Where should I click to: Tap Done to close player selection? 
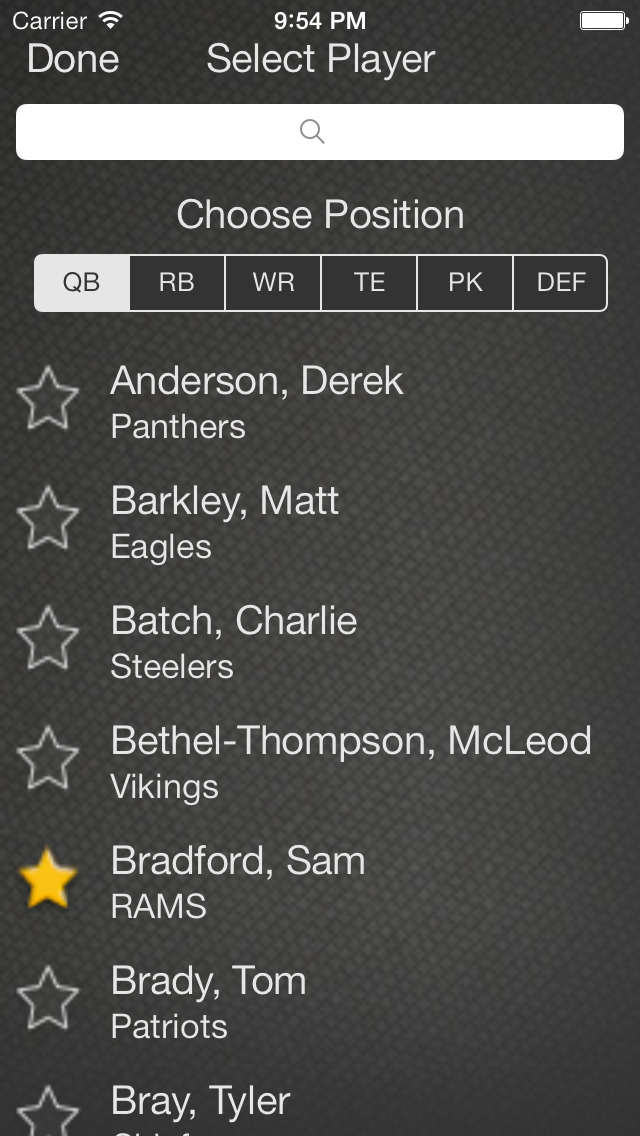tap(72, 59)
